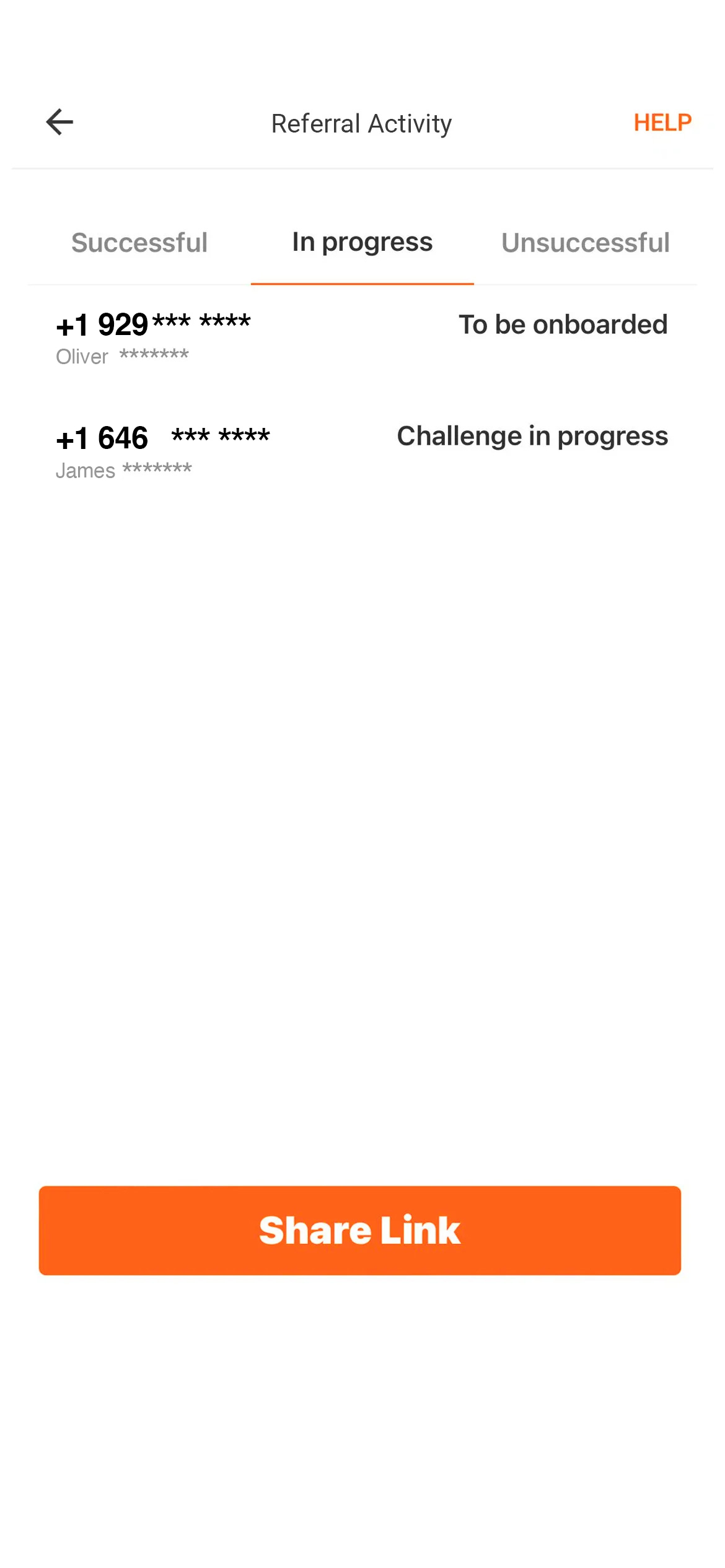Screen dimensions: 725x1568
Task: Select the In progress tab
Action: (x=362, y=243)
